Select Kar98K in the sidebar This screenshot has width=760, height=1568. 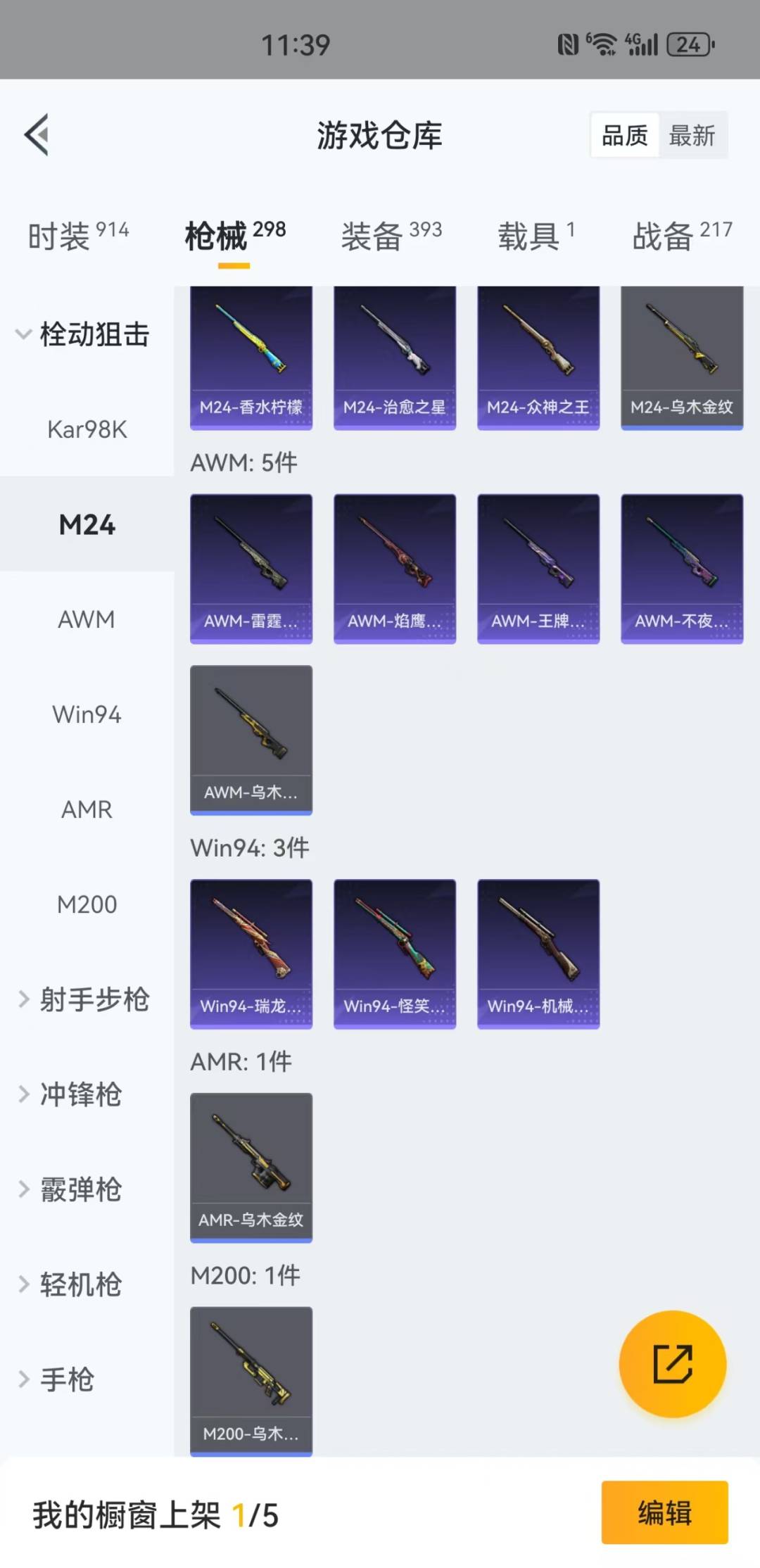point(87,429)
